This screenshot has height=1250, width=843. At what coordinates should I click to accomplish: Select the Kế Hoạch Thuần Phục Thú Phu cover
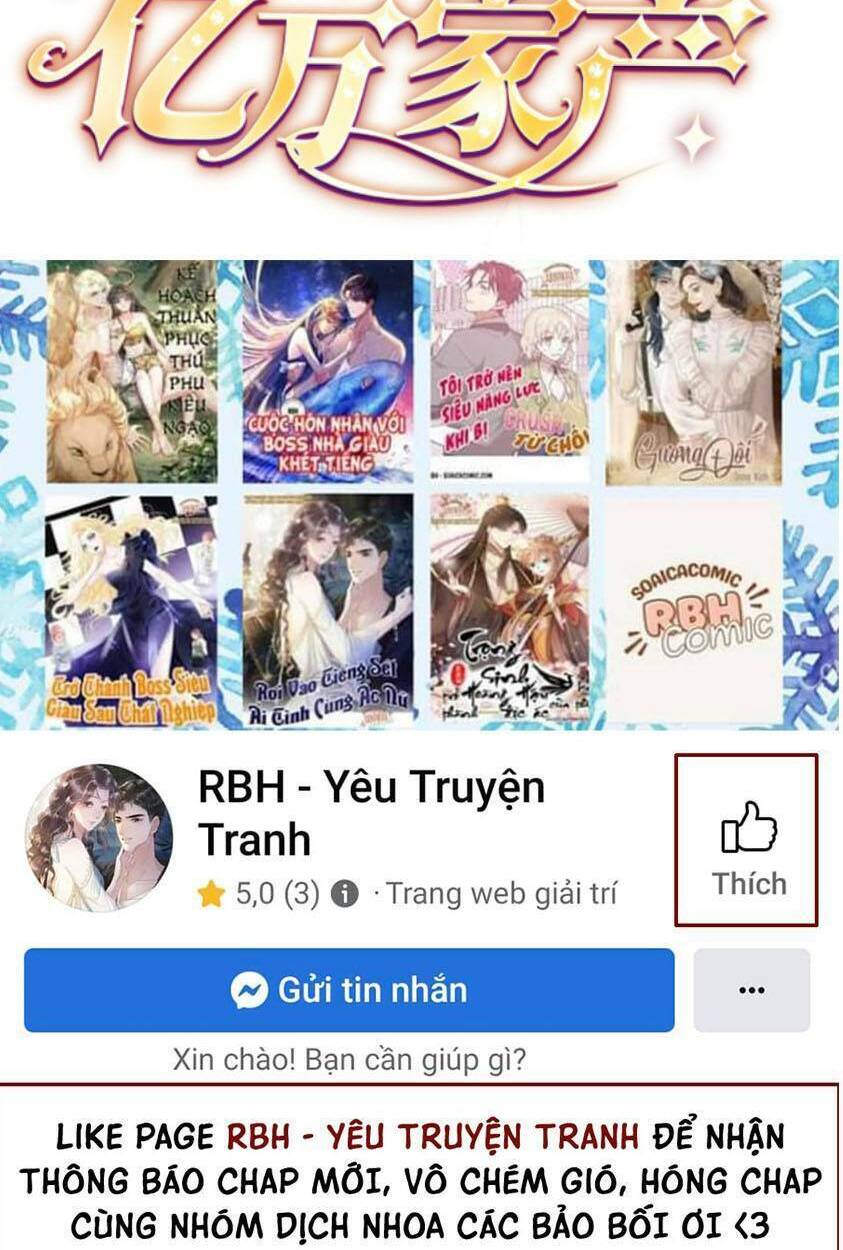click(132, 370)
